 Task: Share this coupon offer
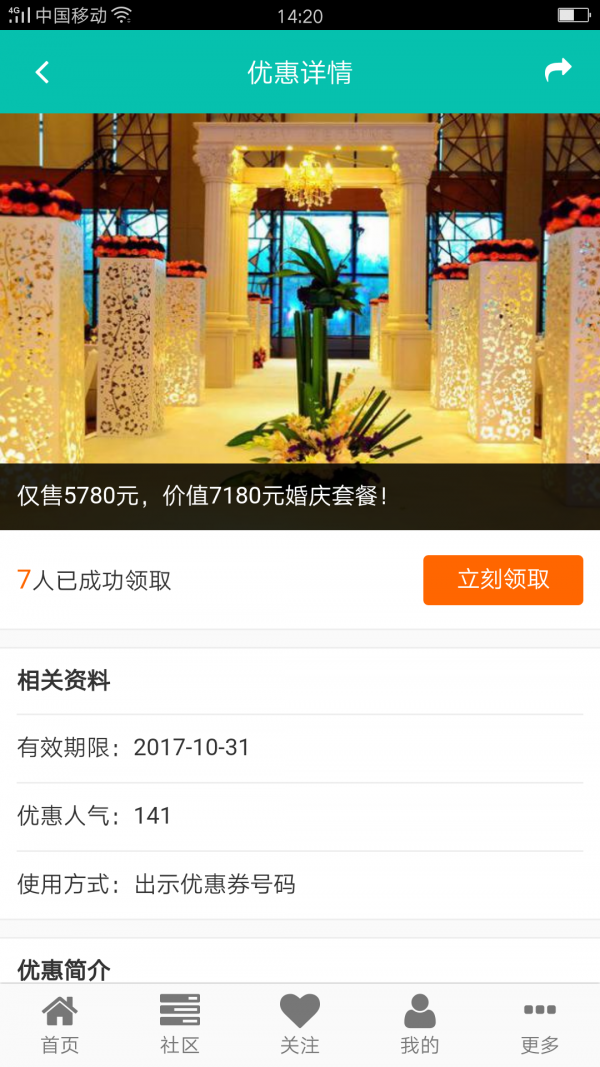pyautogui.click(x=557, y=70)
